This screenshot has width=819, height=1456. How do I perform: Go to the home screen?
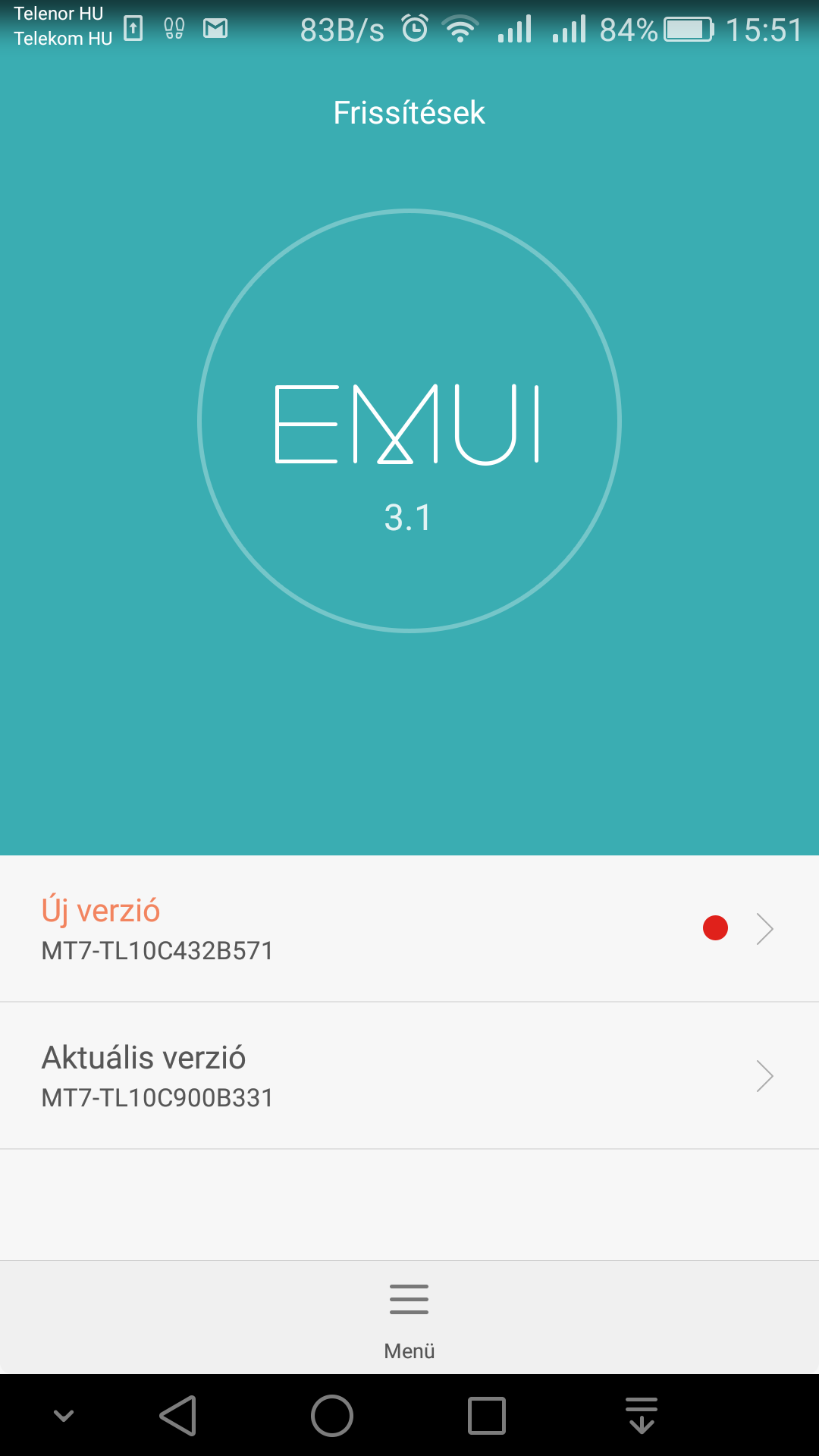click(x=332, y=1416)
